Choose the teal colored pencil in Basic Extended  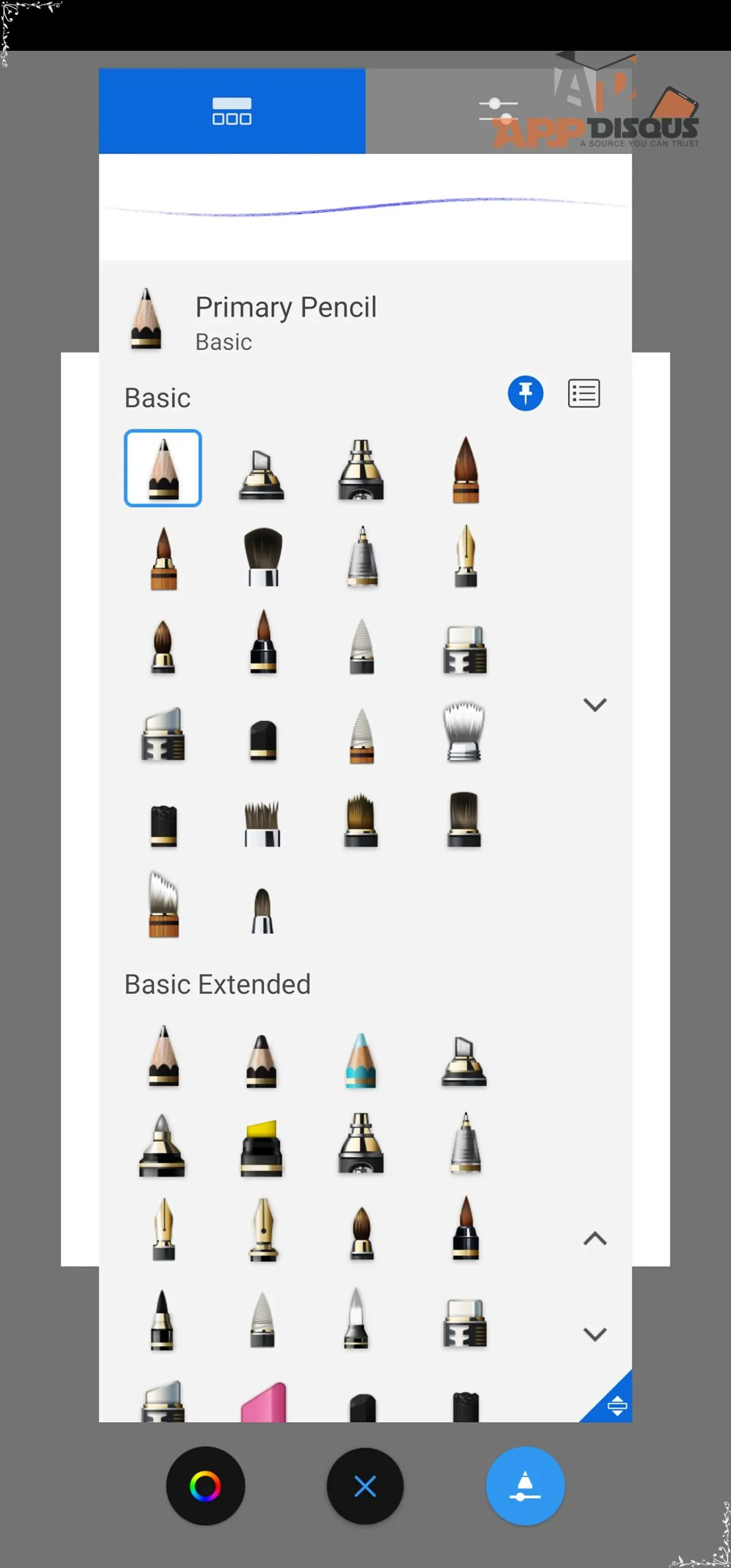[x=361, y=1060]
